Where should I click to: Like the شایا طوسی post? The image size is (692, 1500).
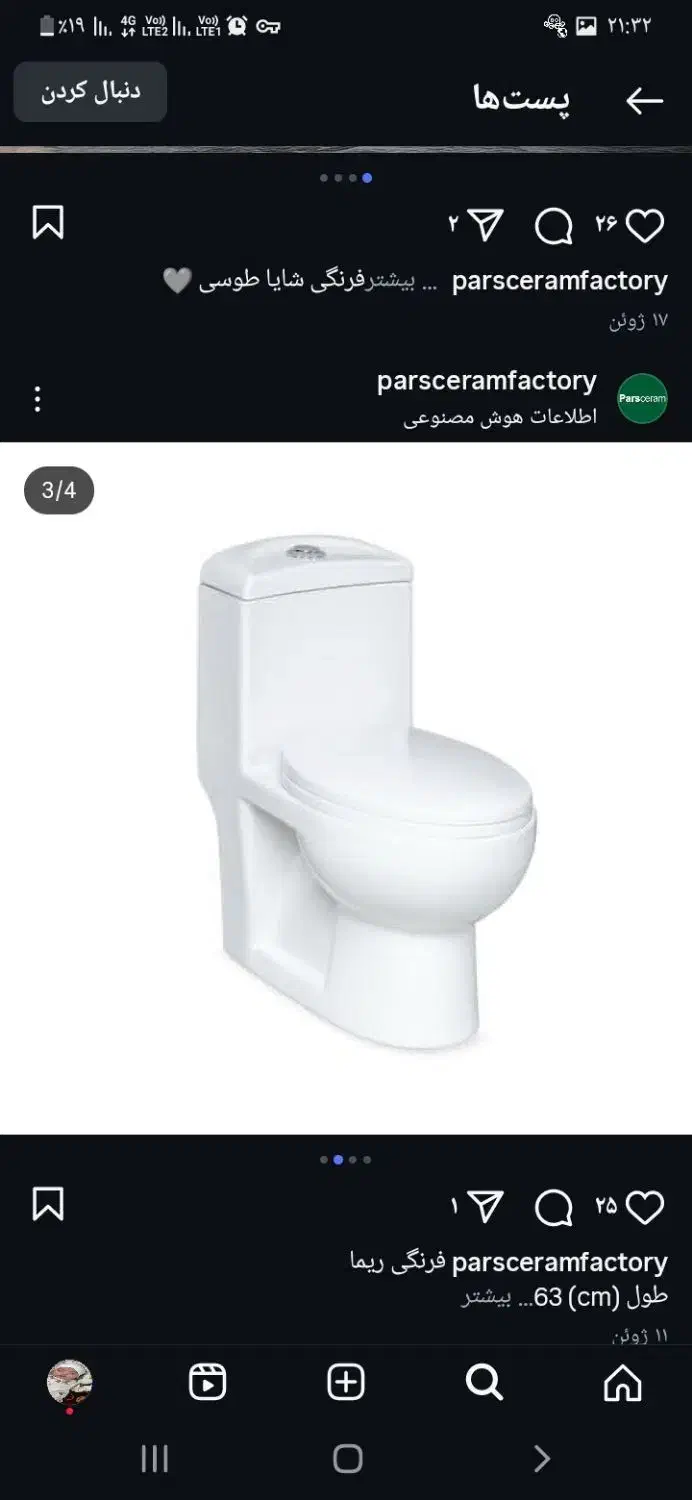[644, 226]
